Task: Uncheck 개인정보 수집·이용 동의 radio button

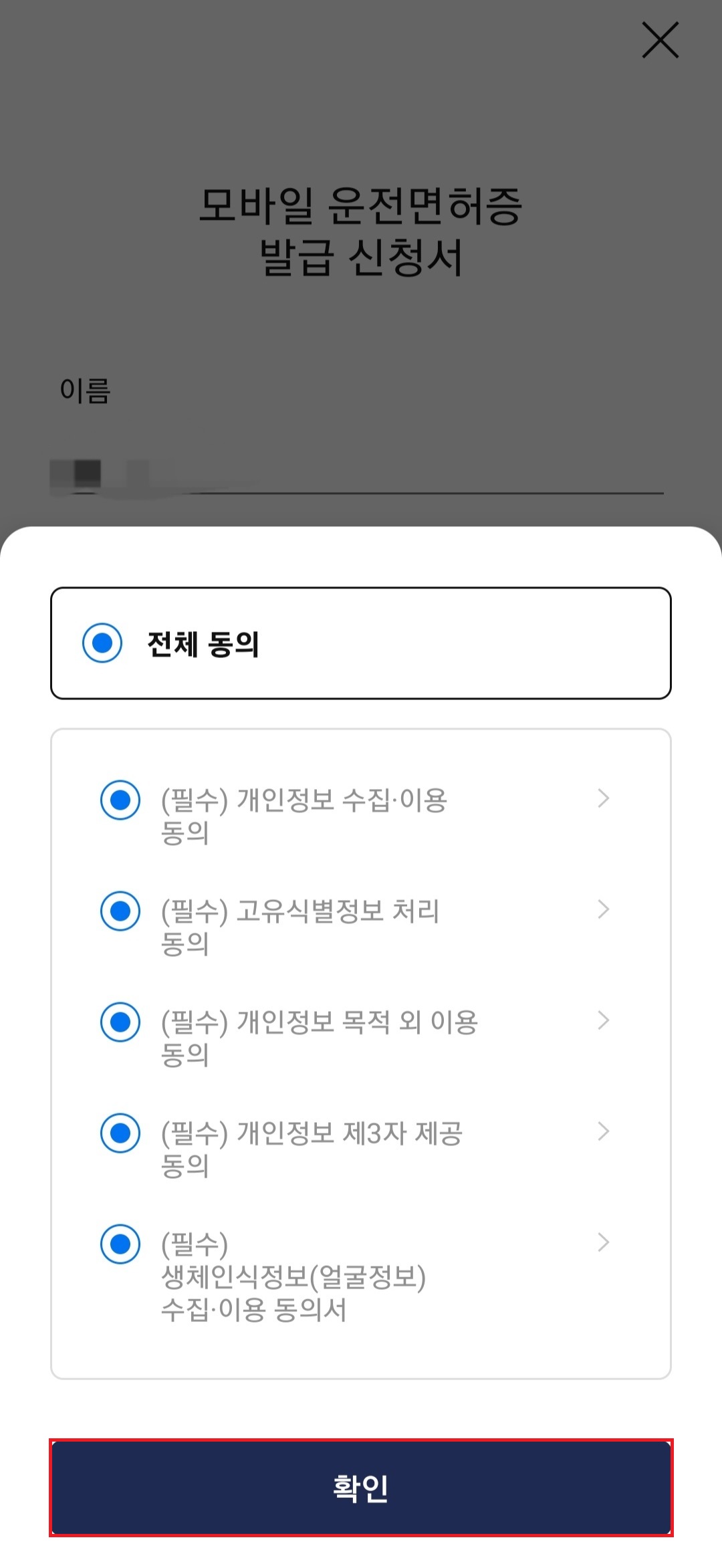Action: 120,800
